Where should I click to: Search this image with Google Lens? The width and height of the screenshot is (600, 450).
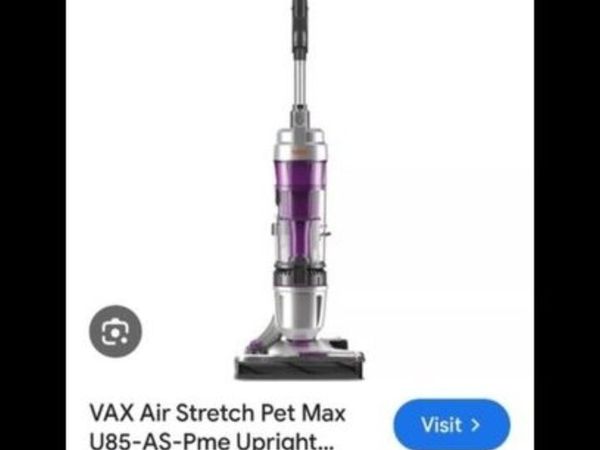pyautogui.click(x=115, y=331)
